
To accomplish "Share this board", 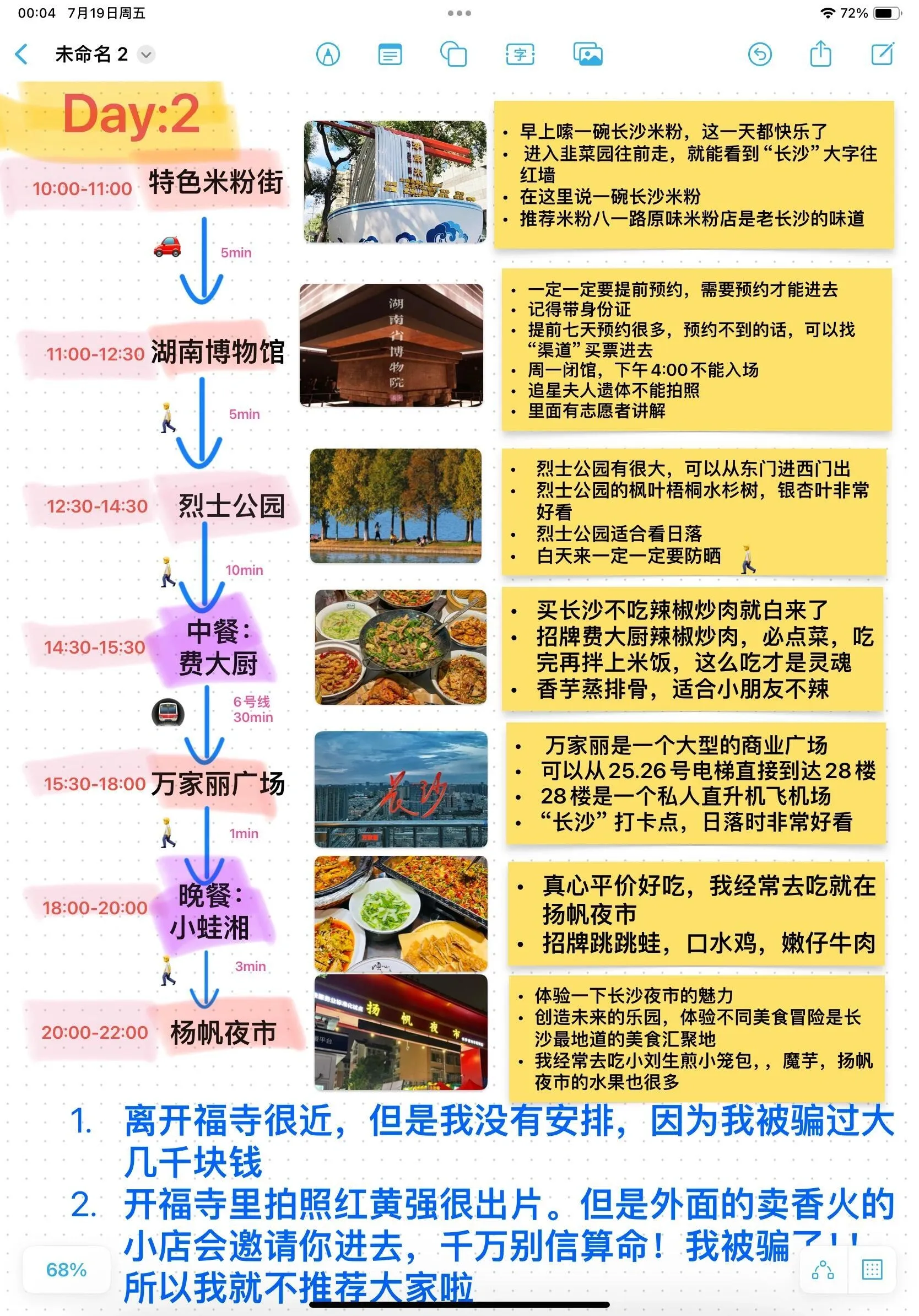I will coord(820,54).
